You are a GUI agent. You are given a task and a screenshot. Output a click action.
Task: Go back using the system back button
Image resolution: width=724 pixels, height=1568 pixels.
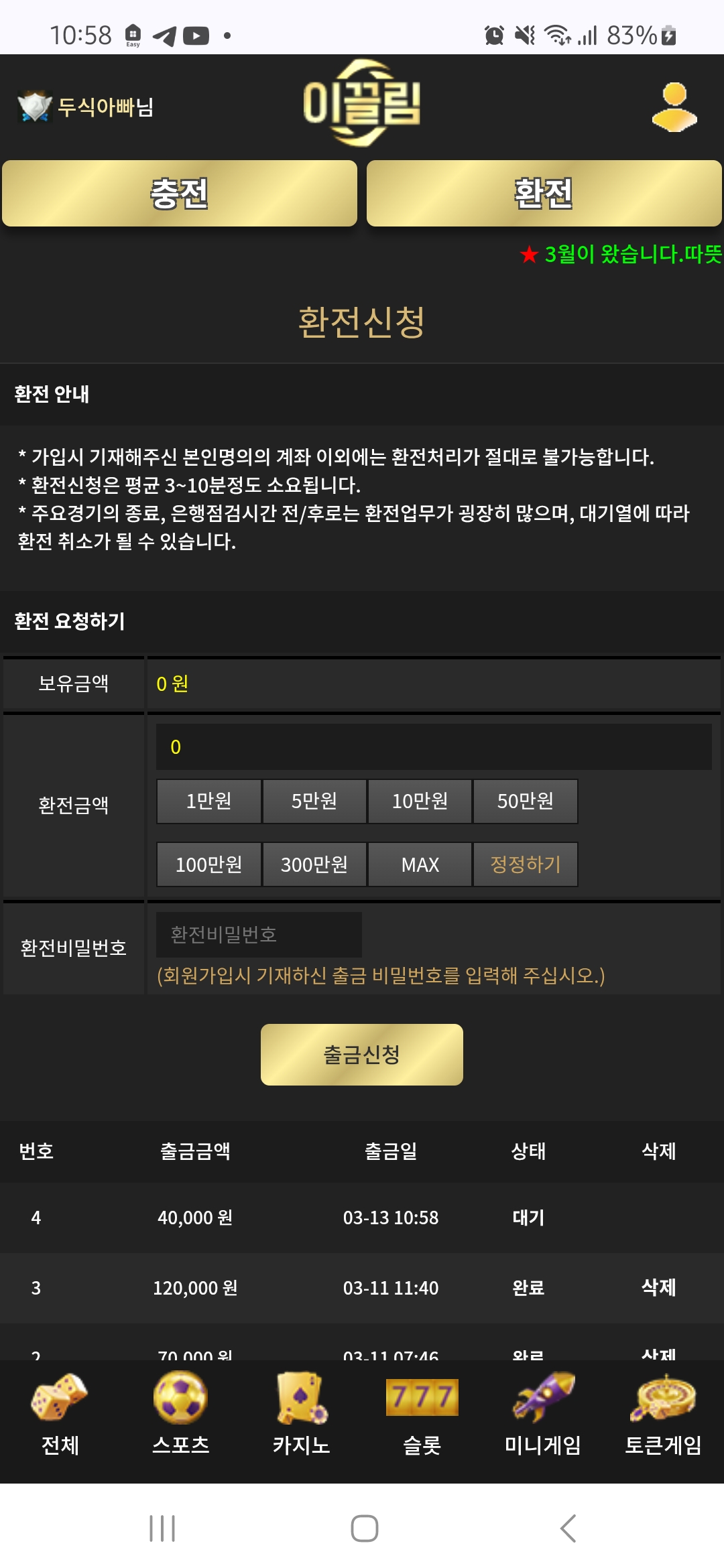(x=567, y=1528)
